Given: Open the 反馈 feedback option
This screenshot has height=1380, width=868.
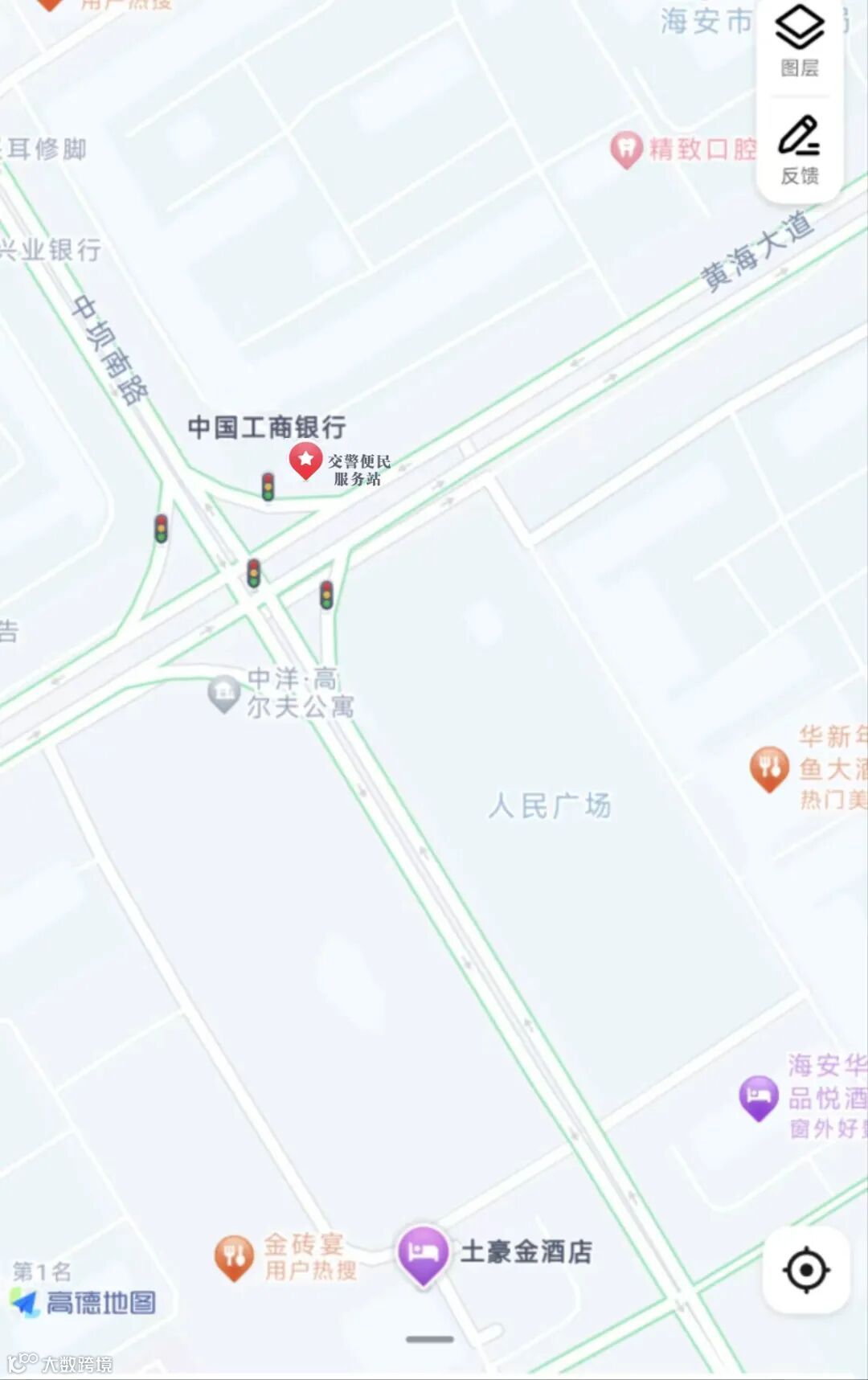Looking at the screenshot, I should [800, 150].
